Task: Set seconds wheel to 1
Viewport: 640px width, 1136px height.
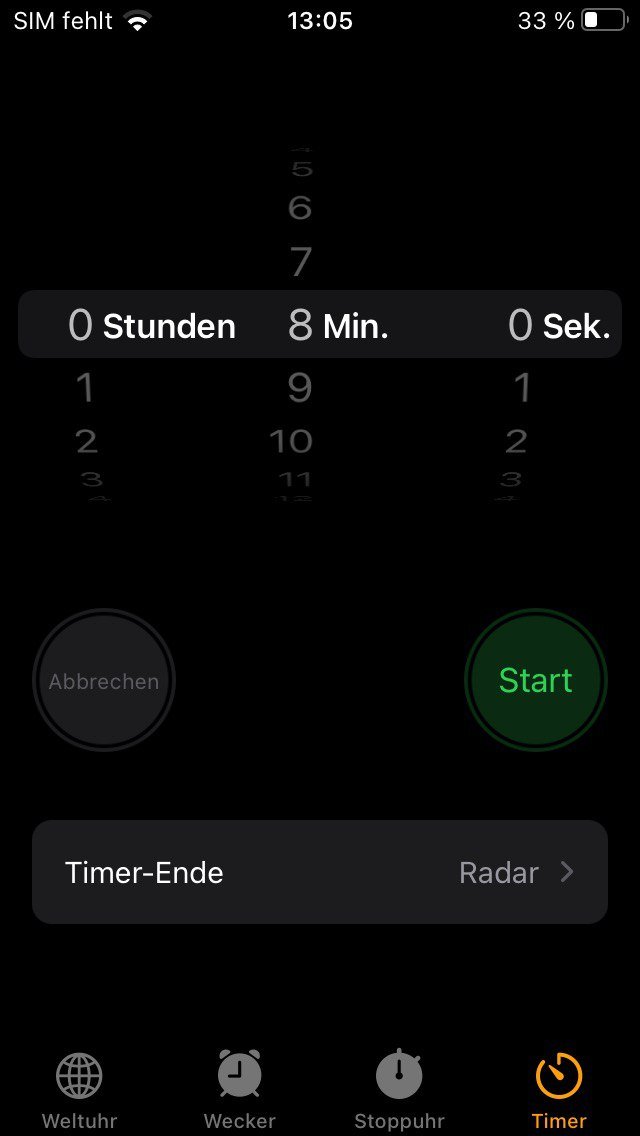Action: point(523,388)
